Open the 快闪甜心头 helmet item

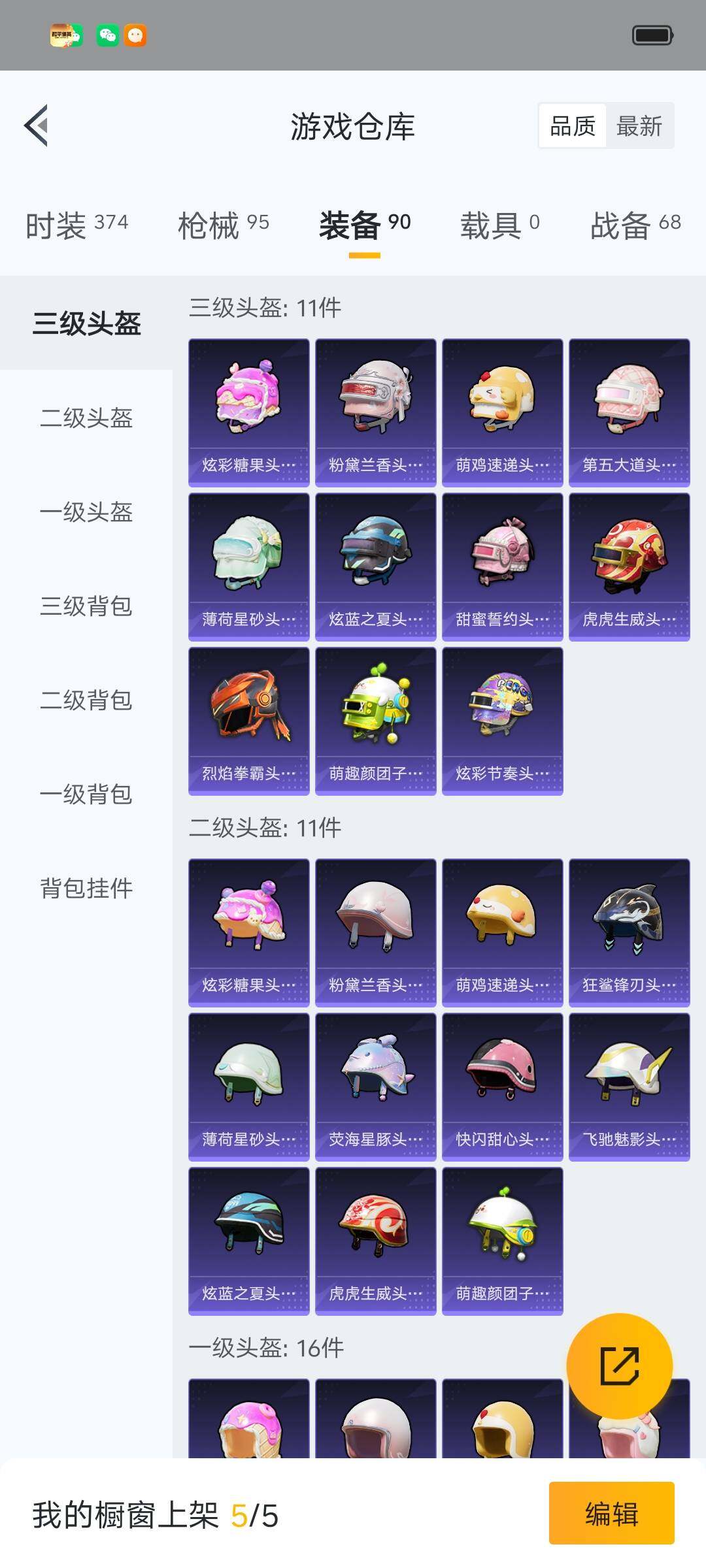click(x=502, y=1085)
